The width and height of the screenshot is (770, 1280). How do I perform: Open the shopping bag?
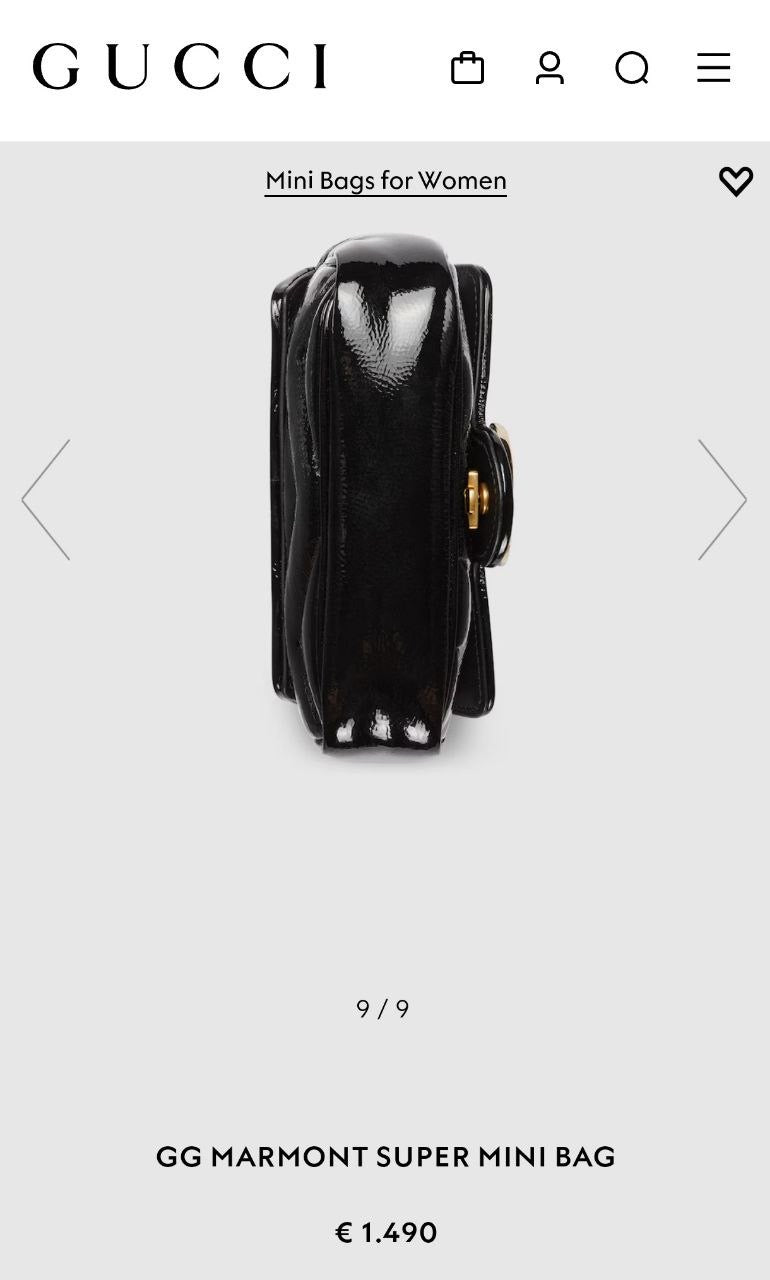pos(467,68)
